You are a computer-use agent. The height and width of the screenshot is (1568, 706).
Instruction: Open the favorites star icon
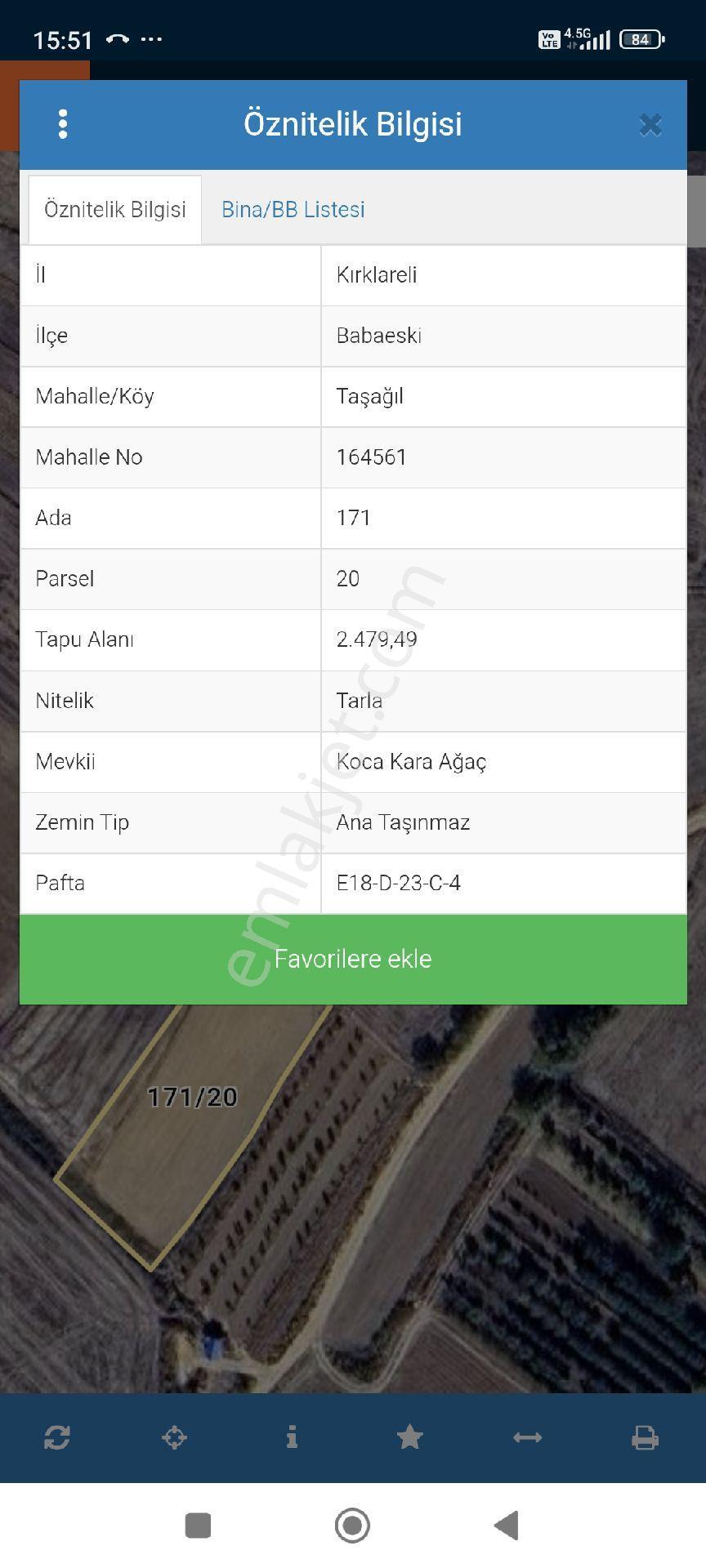(409, 1437)
